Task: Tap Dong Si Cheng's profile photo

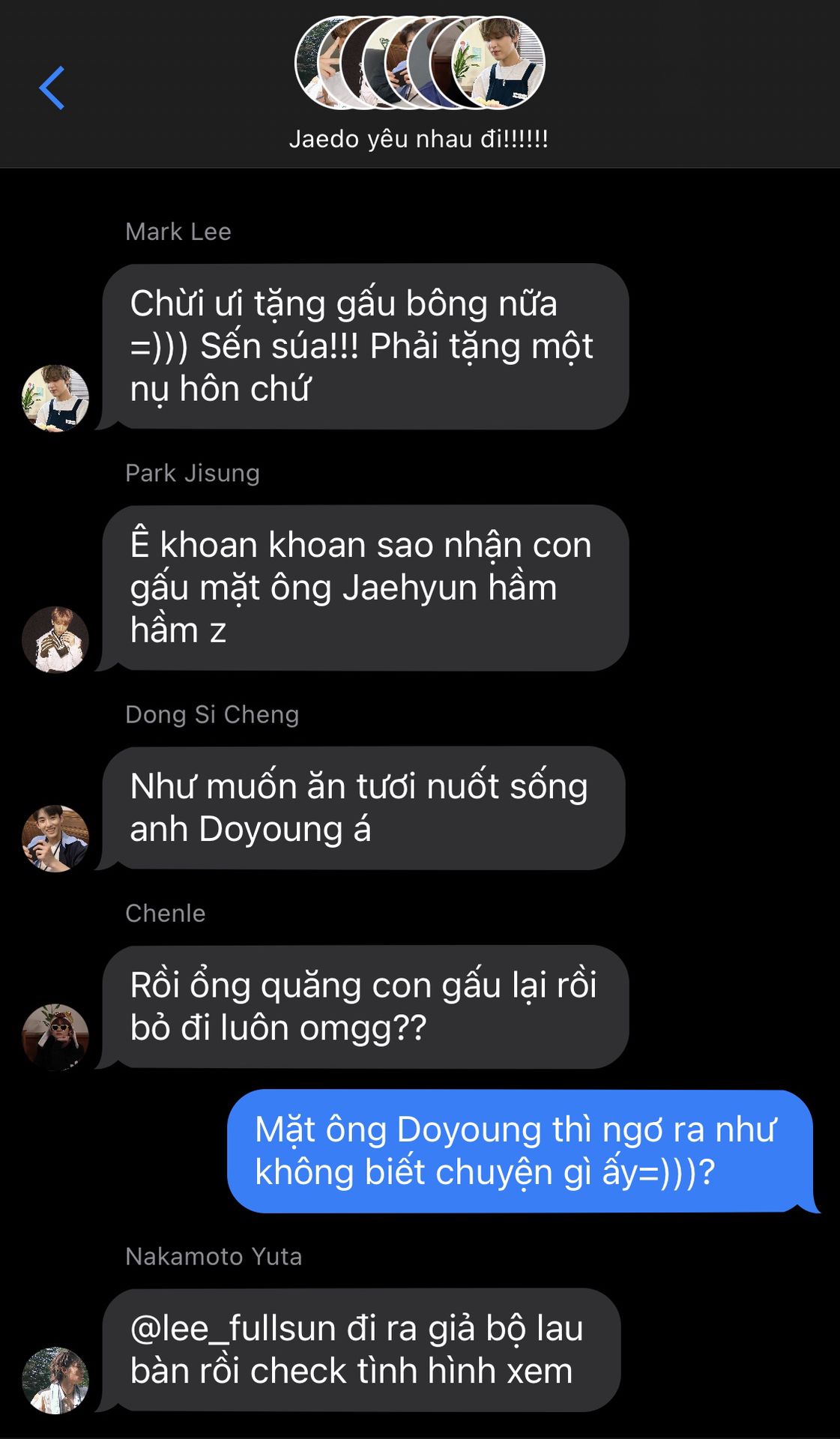Action: 55,838
